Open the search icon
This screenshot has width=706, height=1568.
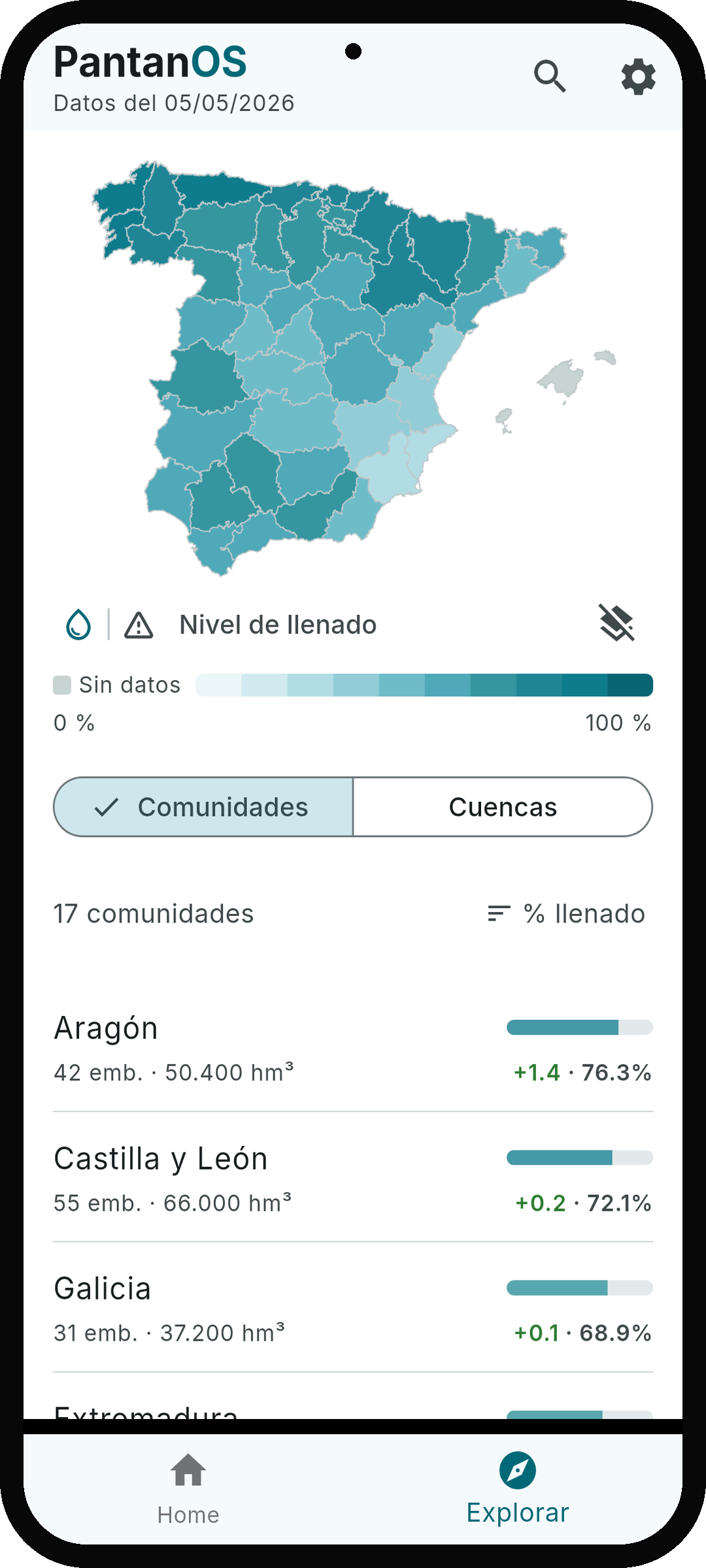click(550, 77)
